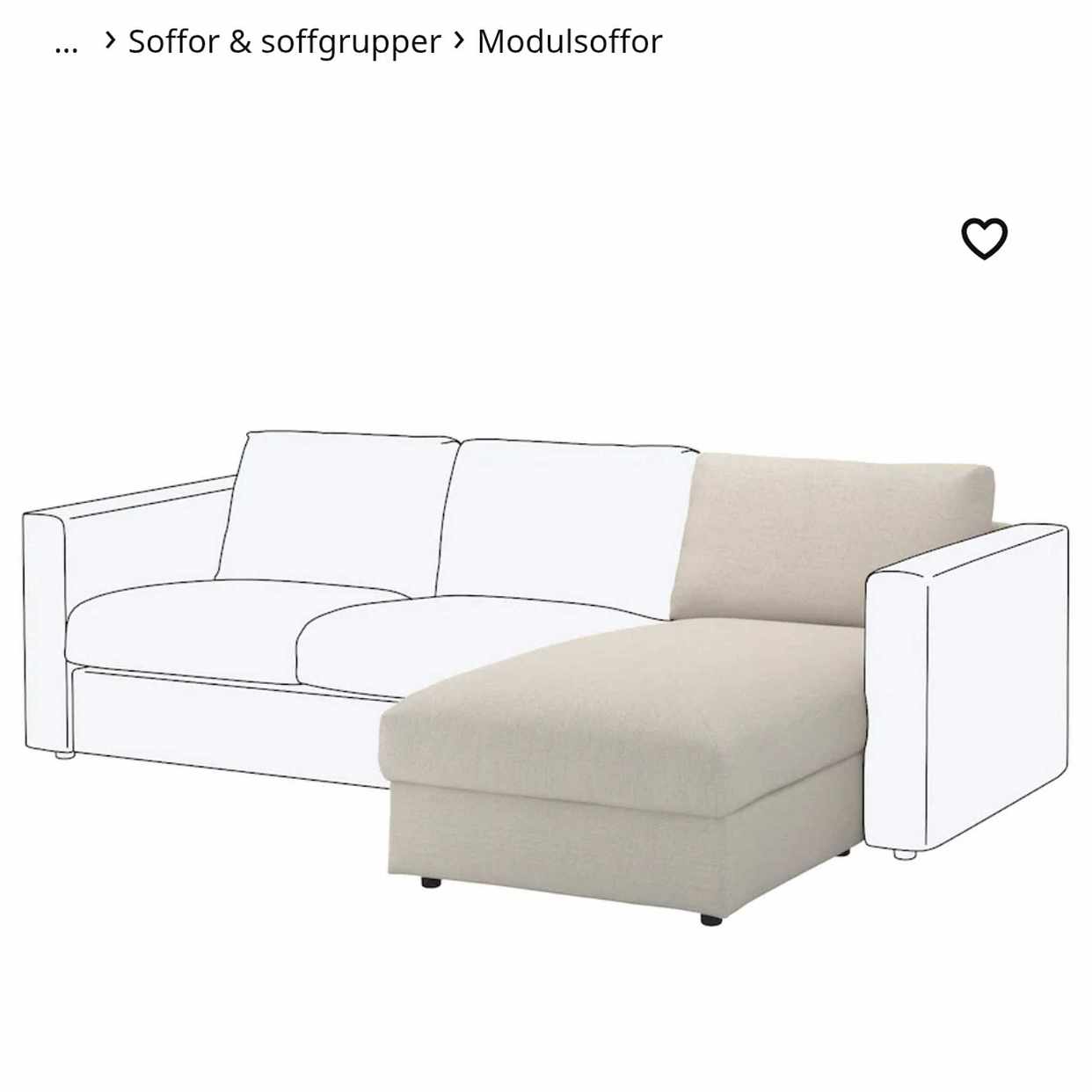The image size is (1092, 1092).
Task: Open the Soffor & soffgrupper breadcrumb
Action: tap(284, 41)
